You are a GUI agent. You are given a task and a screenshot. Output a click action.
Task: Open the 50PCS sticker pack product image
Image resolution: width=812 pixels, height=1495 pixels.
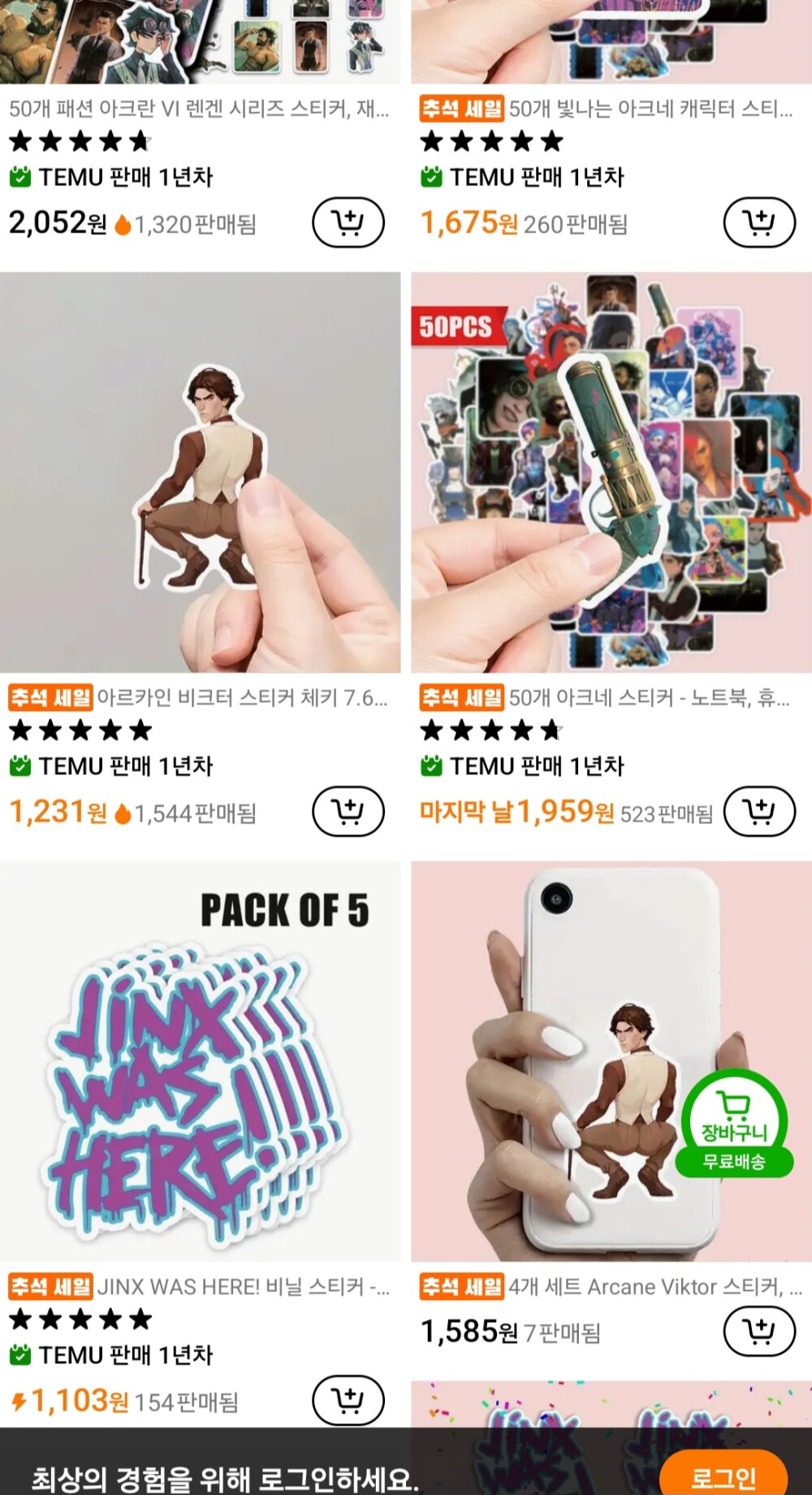pyautogui.click(x=611, y=472)
